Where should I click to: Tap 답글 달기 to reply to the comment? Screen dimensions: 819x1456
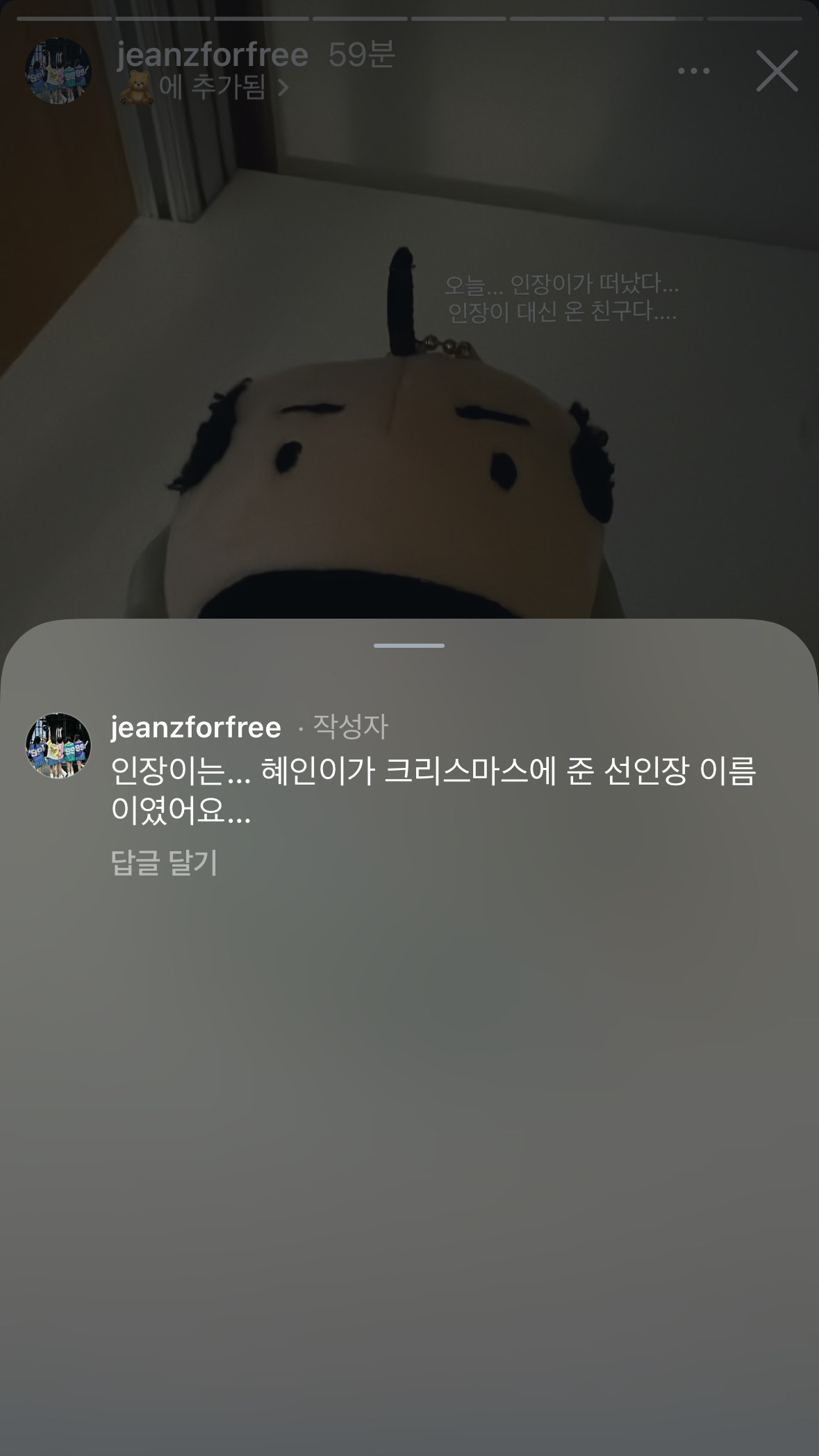click(x=164, y=863)
